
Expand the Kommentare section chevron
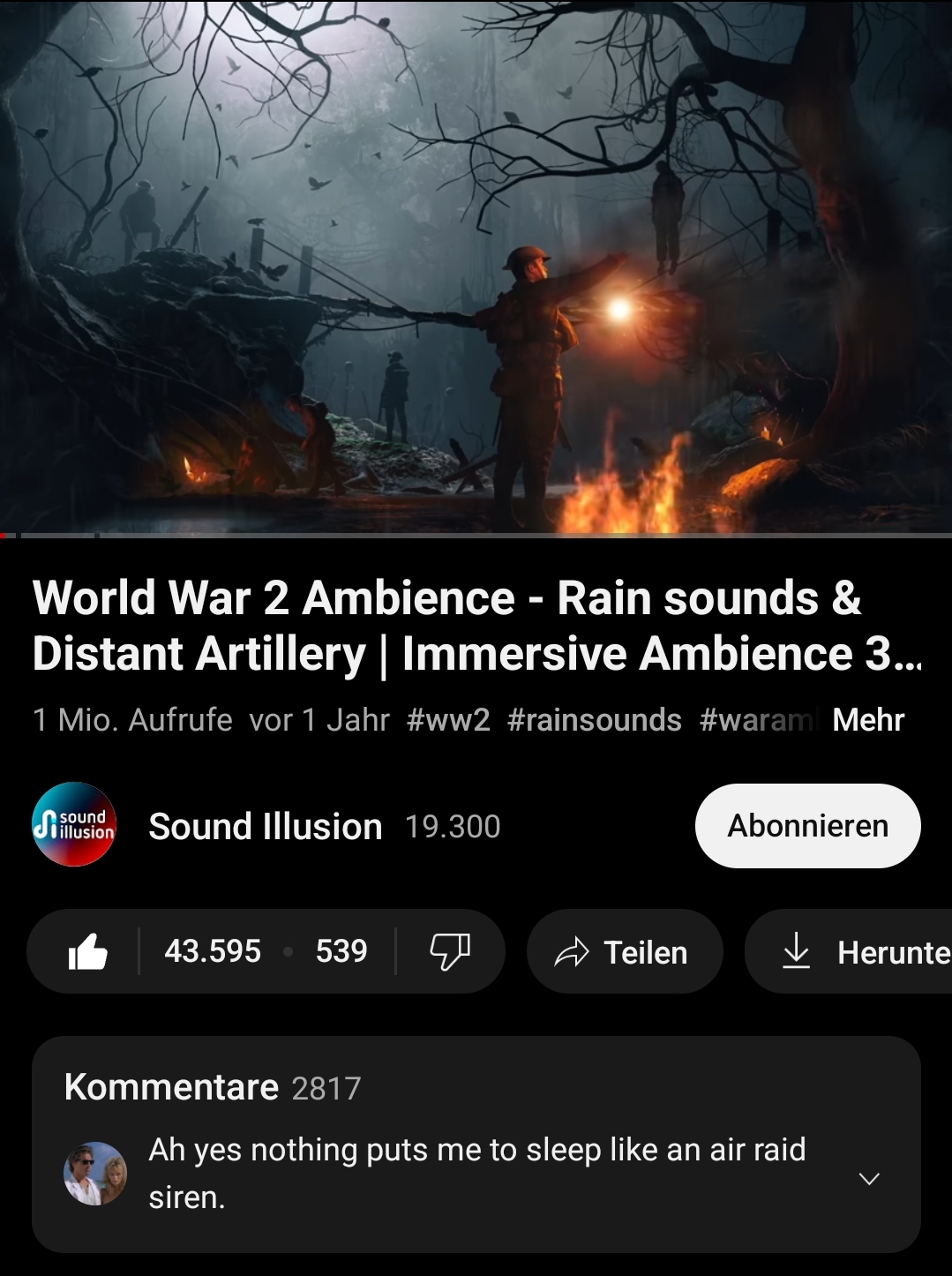coord(869,1179)
